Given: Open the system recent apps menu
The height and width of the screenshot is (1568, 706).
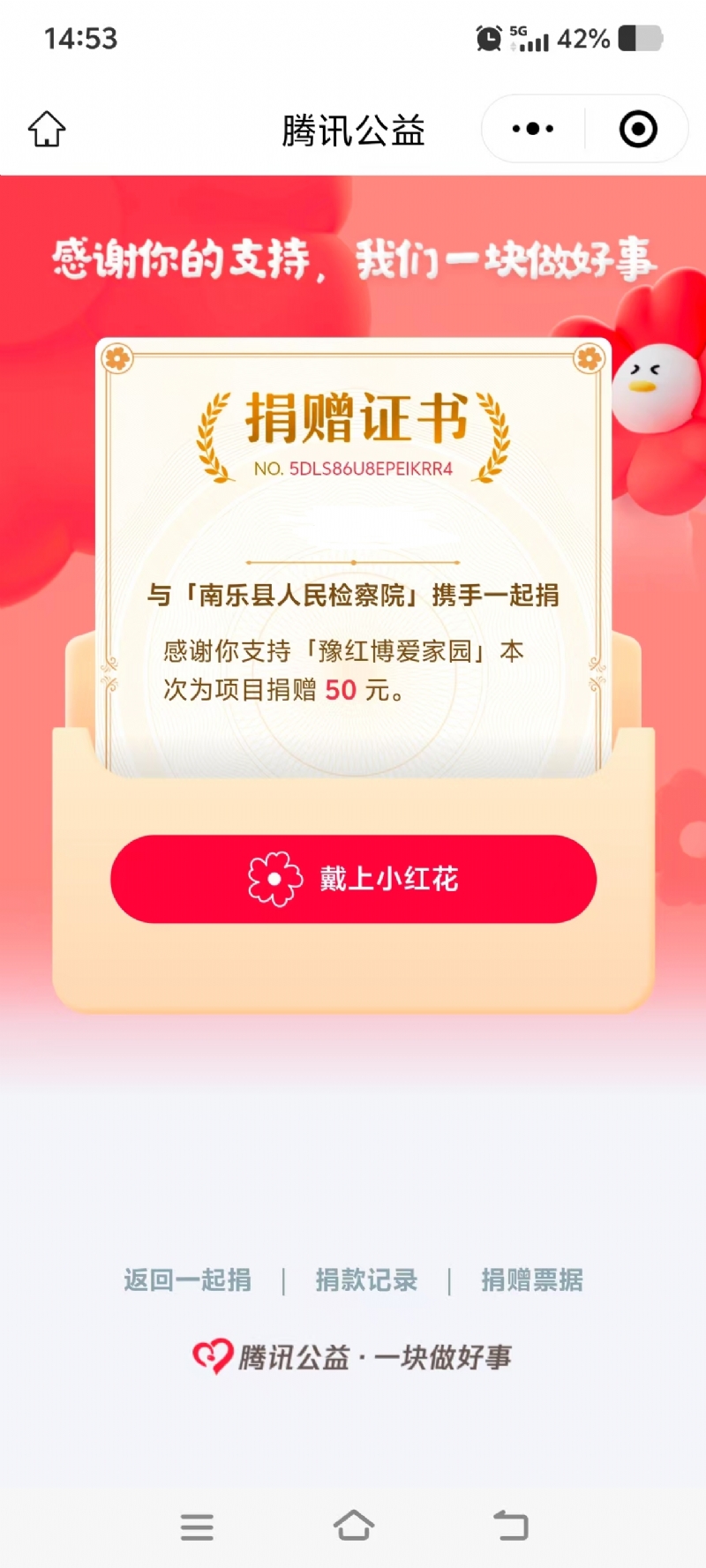Looking at the screenshot, I should pyautogui.click(x=197, y=1526).
